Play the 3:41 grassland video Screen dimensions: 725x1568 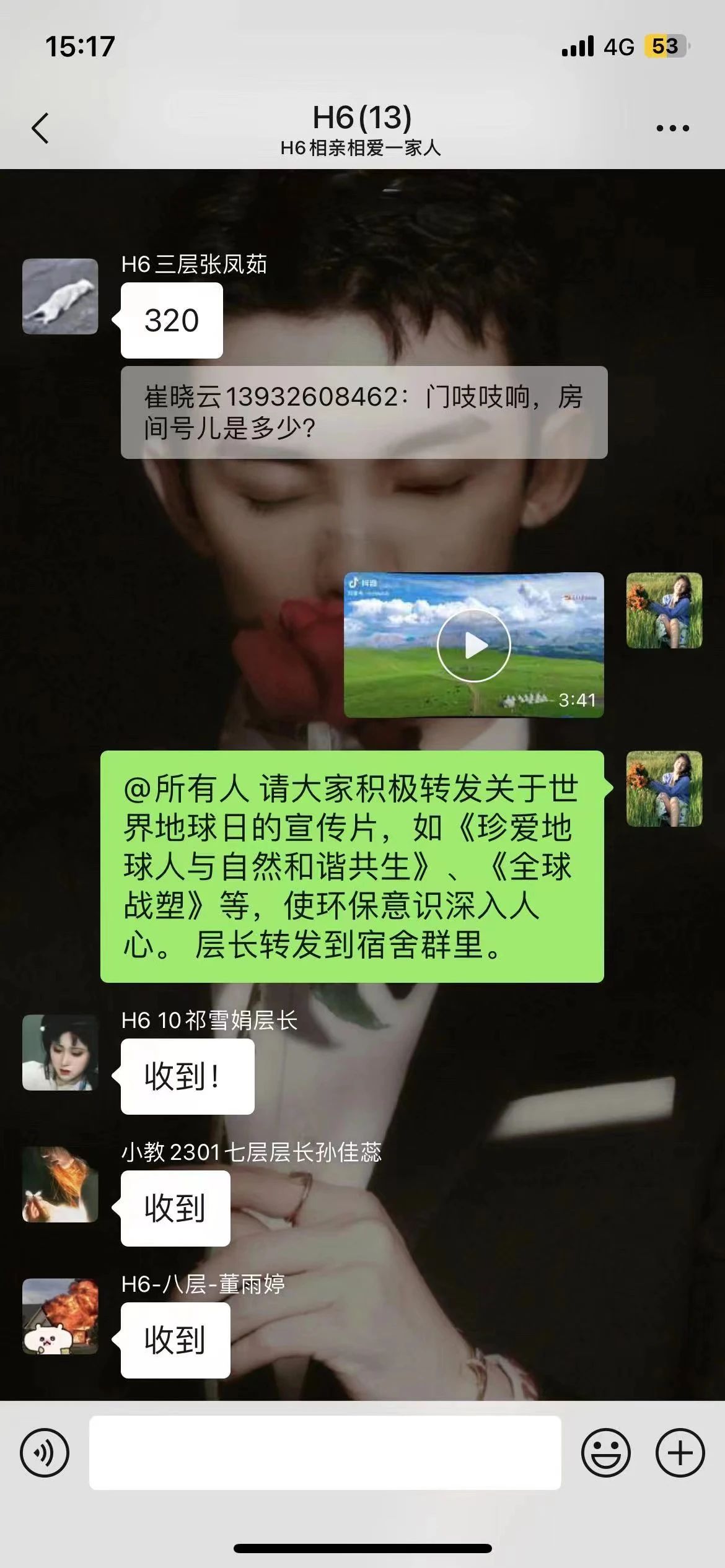coord(473,645)
